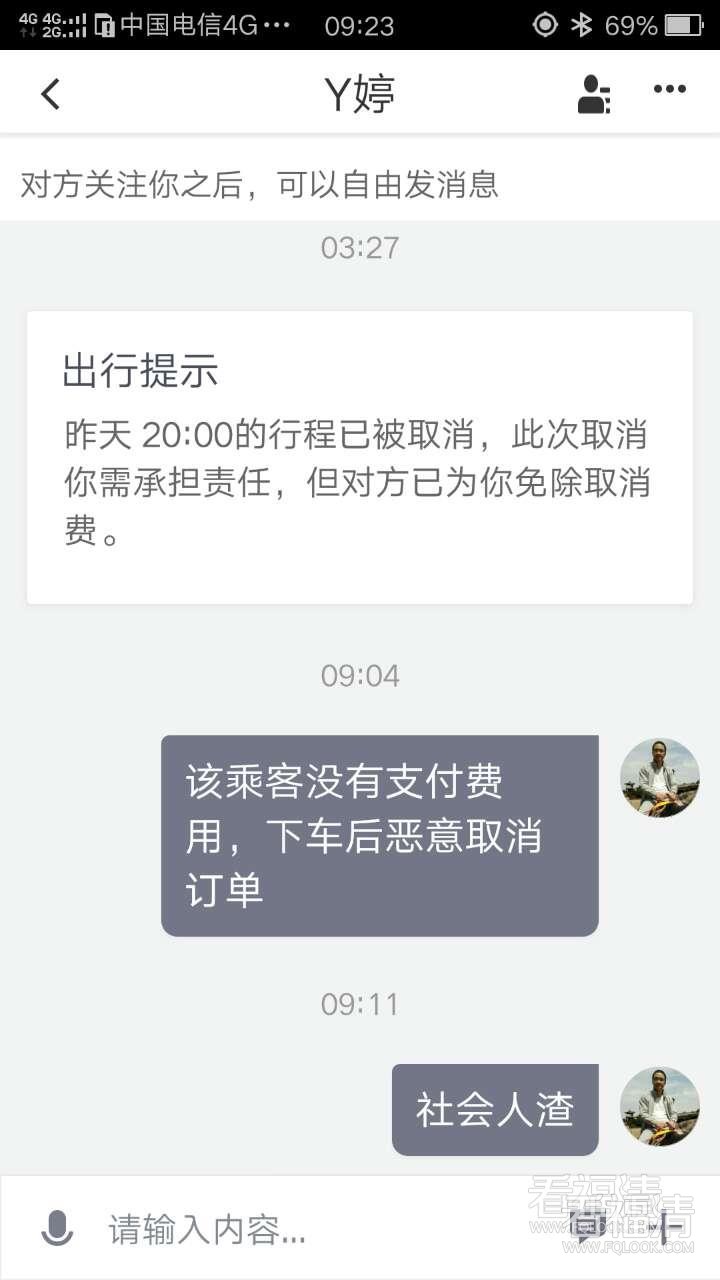Viewport: 720px width, 1280px height.
Task: Tap the avatar beside 该乘客没有支付费用 message
Action: pos(659,778)
